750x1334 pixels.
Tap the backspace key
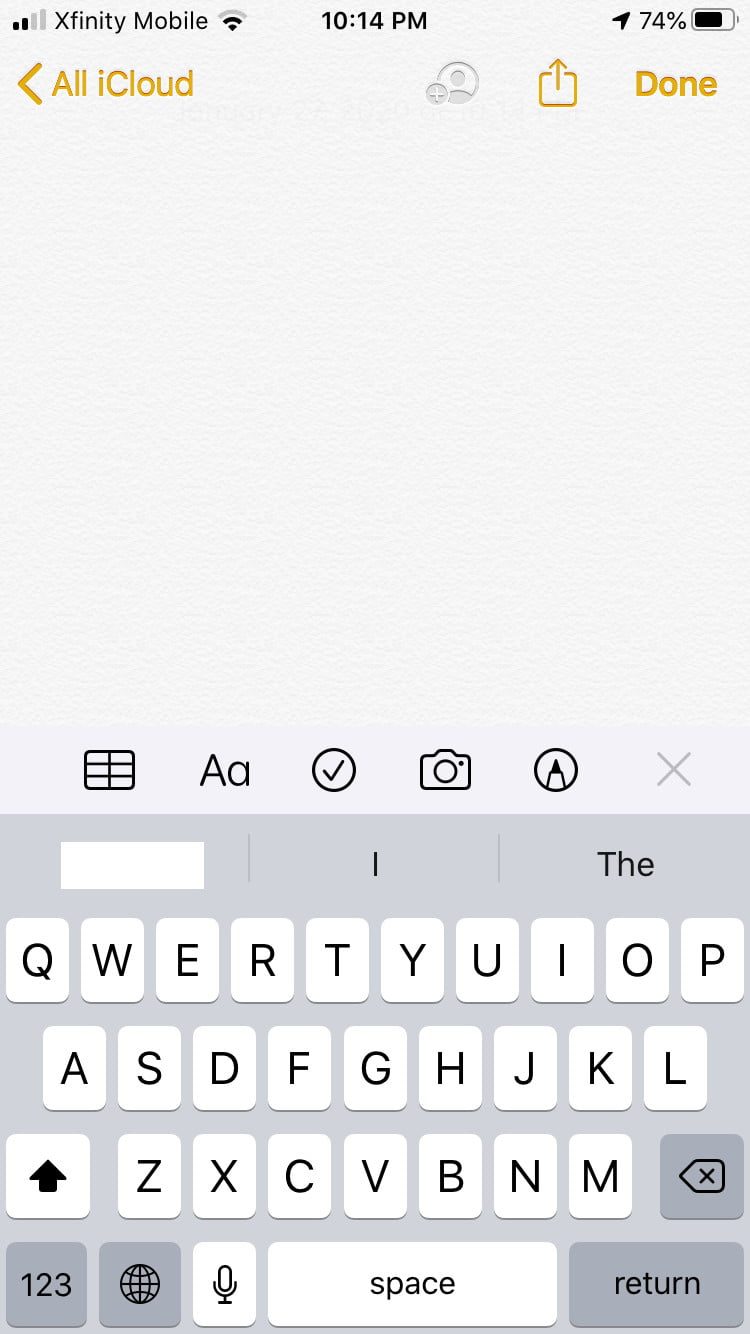pos(702,1177)
